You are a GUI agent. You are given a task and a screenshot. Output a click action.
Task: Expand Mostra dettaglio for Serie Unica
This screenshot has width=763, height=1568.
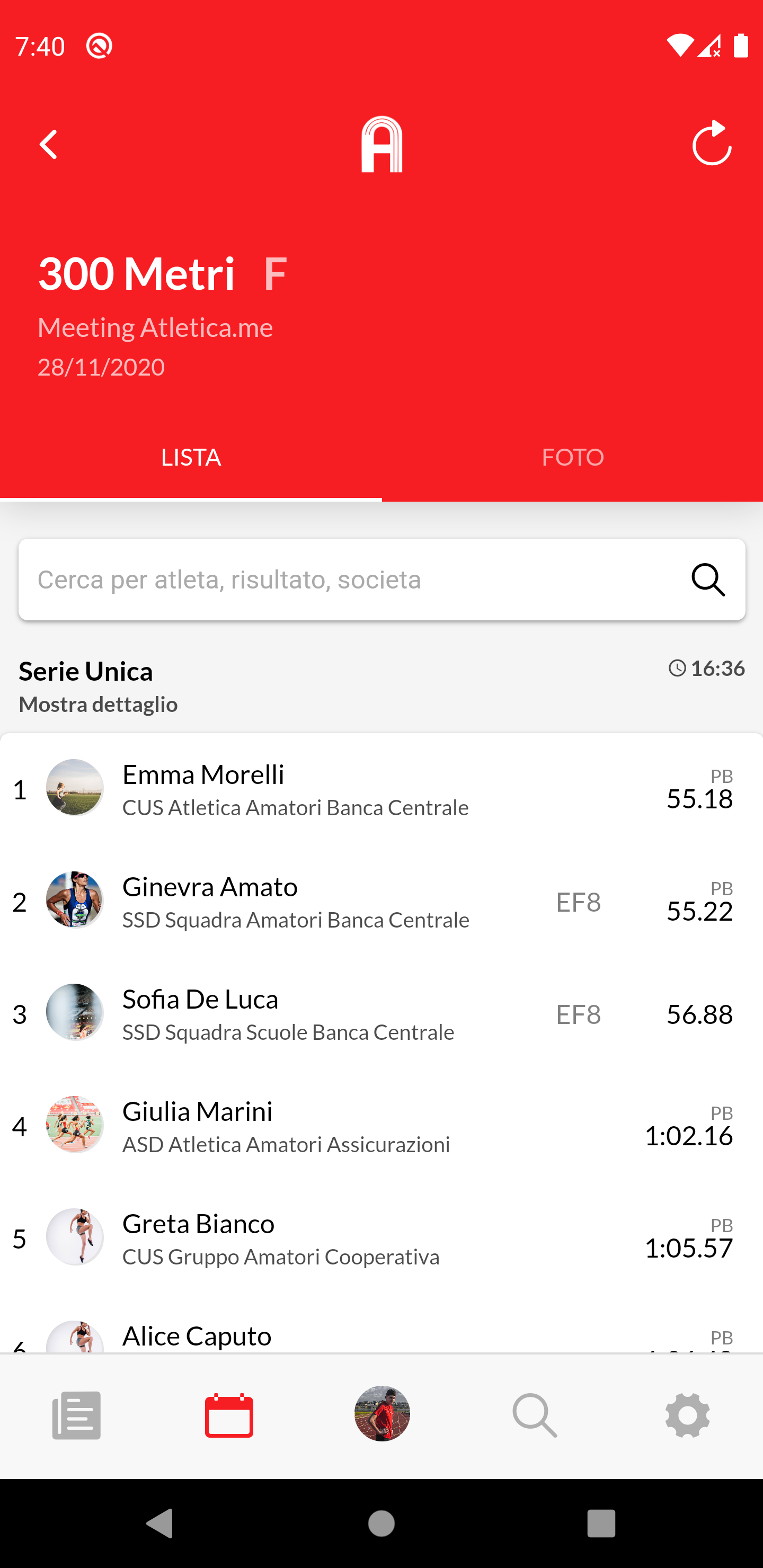[x=98, y=704]
